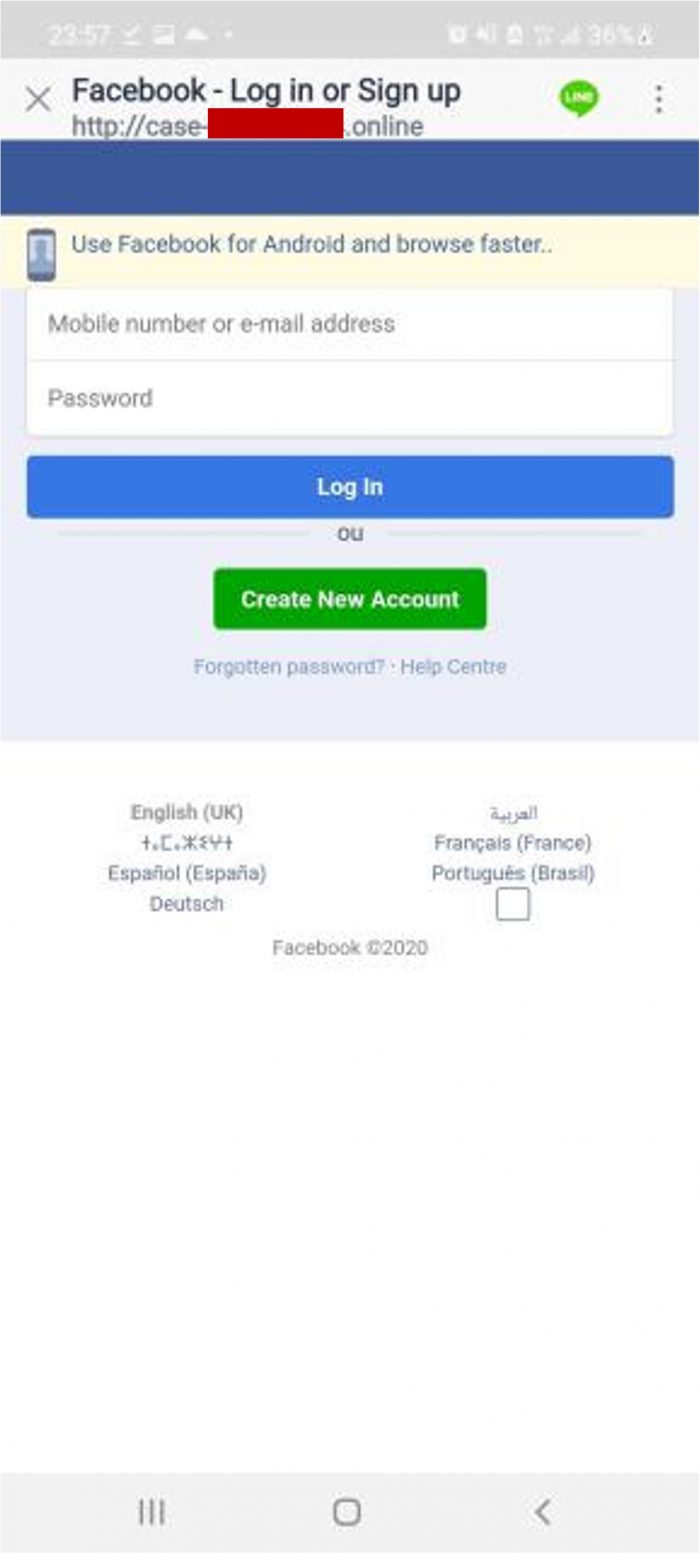Open the browser overflow menu
This screenshot has width=700, height=1554.
click(x=658, y=99)
